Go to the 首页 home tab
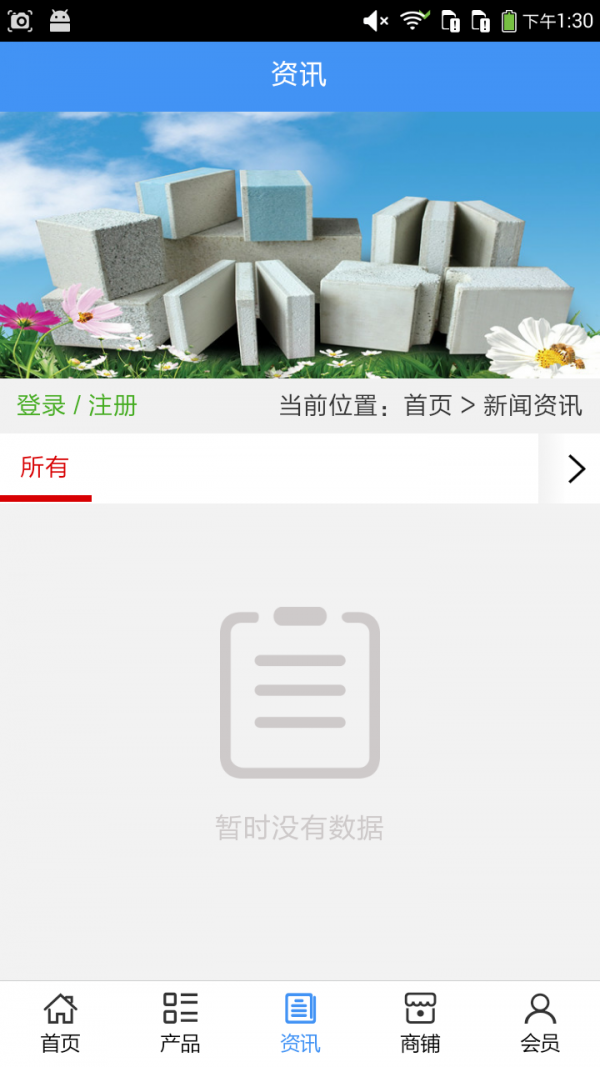The height and width of the screenshot is (1067, 600). (60, 1023)
